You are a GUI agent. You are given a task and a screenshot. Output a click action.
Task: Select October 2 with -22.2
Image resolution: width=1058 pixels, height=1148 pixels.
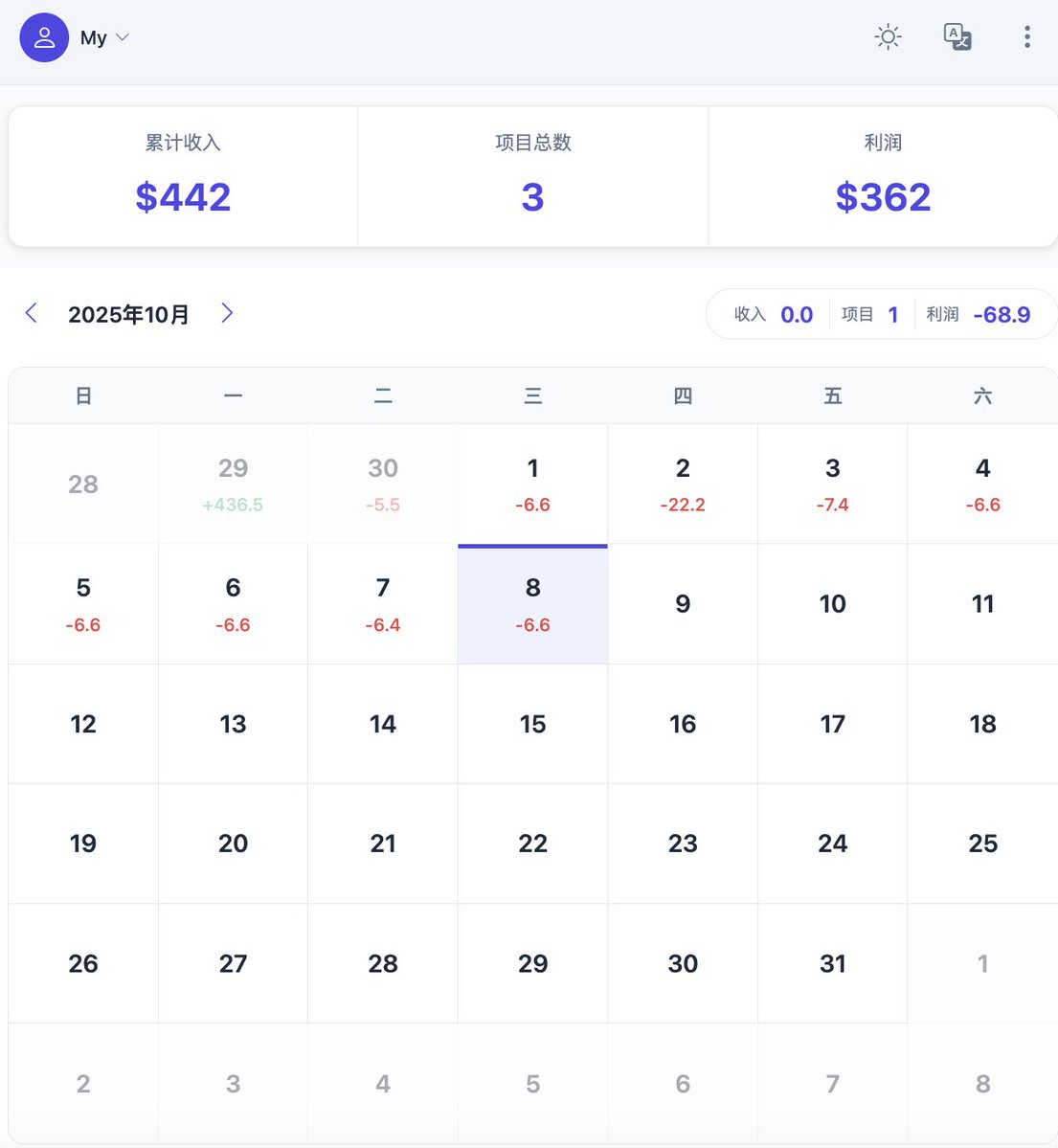pyautogui.click(x=683, y=484)
